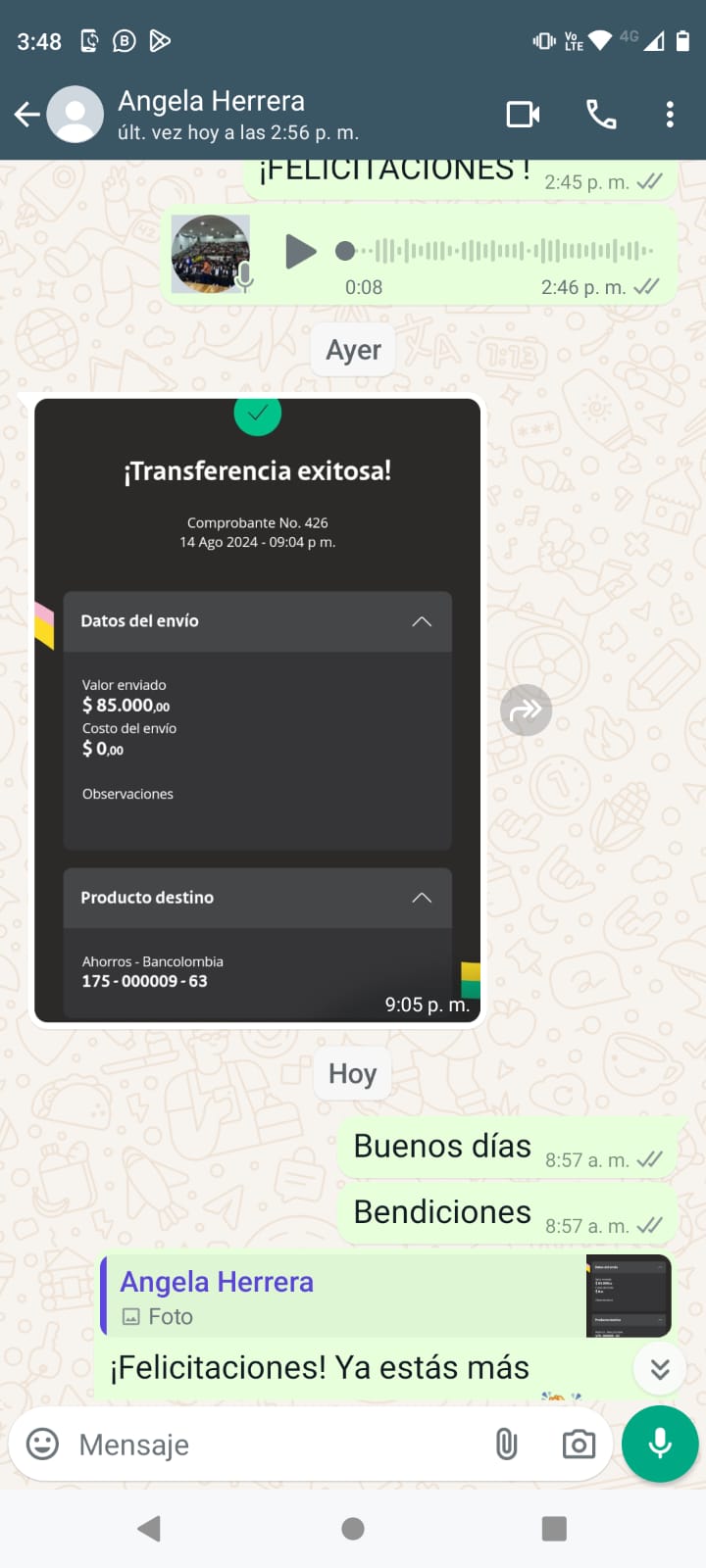Viewport: 706px width, 1568px height.
Task: Open the chat overflow menu
Action: coord(670,115)
